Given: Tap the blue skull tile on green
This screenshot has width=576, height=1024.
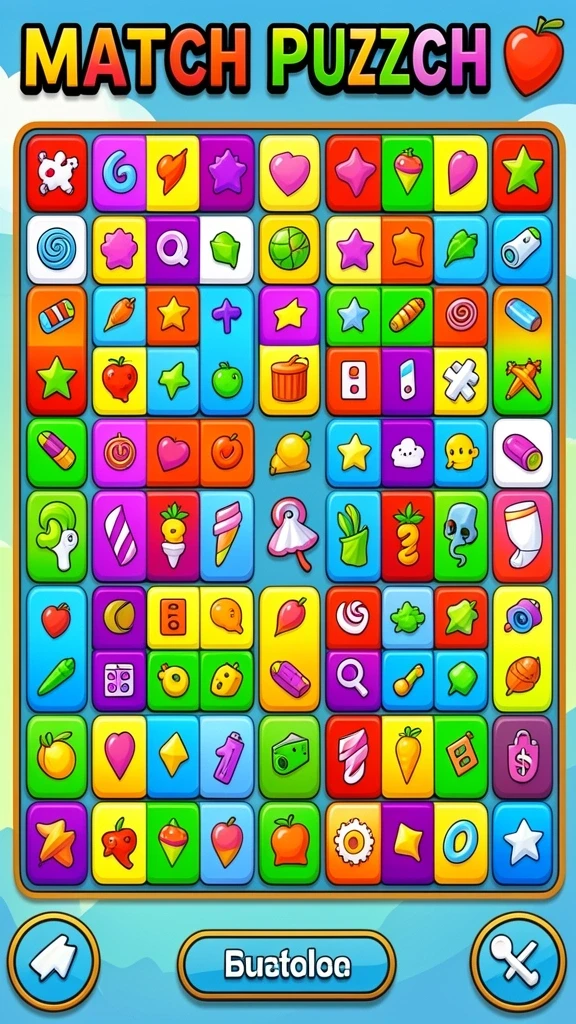Looking at the screenshot, I should (460, 536).
